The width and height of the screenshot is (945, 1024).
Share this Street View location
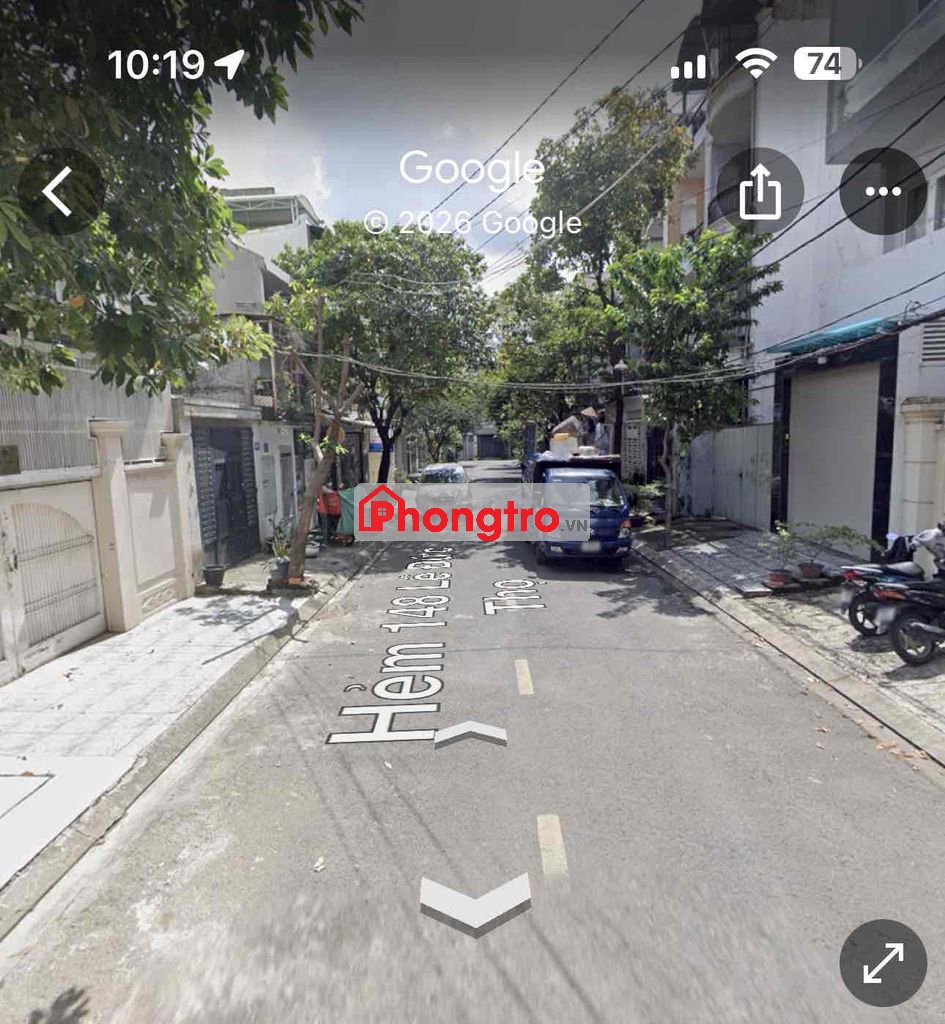(760, 191)
